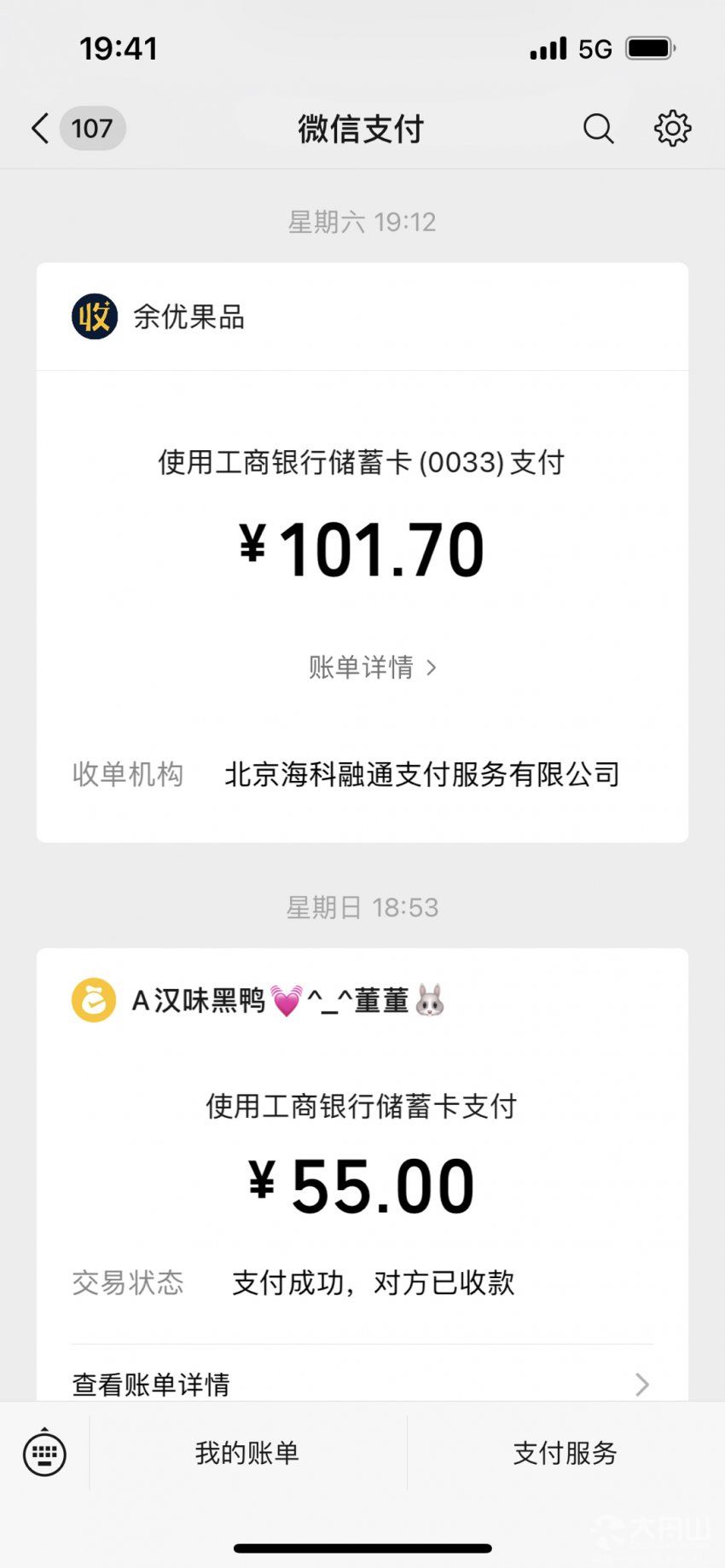Image resolution: width=725 pixels, height=1568 pixels.
Task: Open the 余优果品 payment card
Action: pyautogui.click(x=362, y=553)
